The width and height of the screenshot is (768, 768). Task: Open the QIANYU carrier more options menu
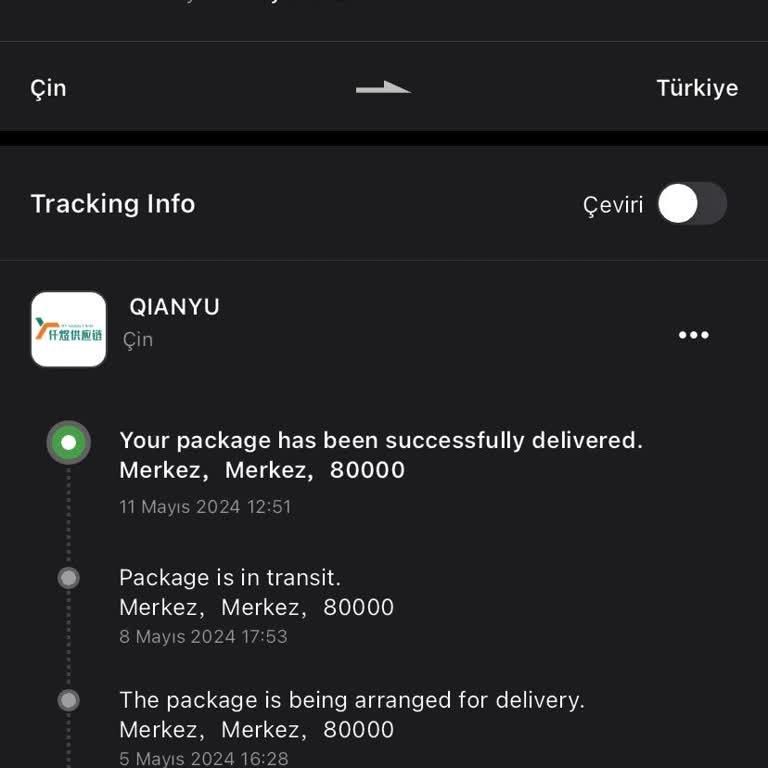click(x=693, y=335)
